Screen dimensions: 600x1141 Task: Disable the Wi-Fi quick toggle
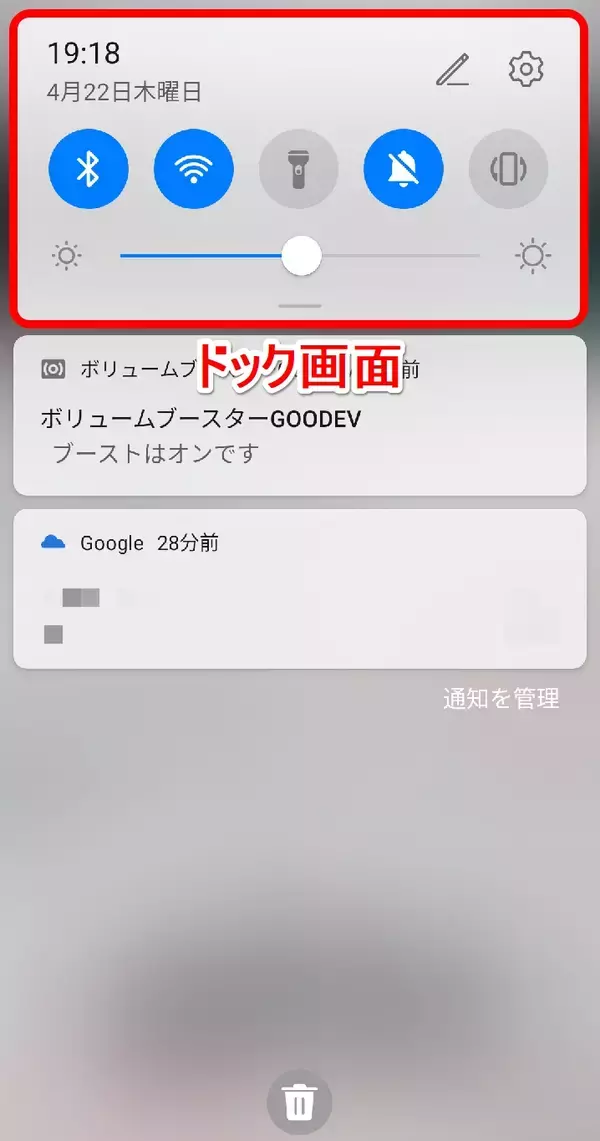click(x=193, y=169)
